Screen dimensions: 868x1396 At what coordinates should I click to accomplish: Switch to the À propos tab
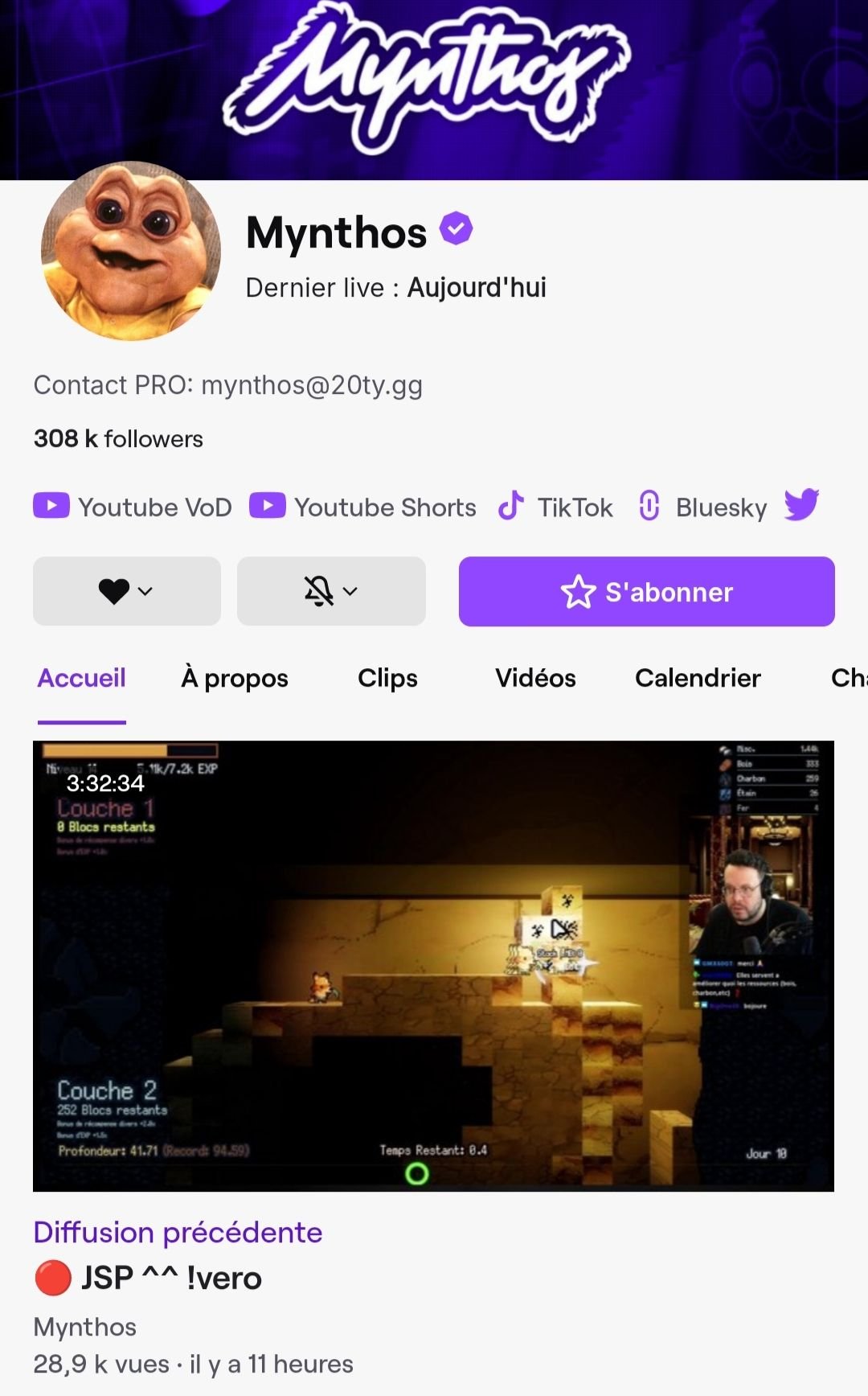(x=235, y=678)
